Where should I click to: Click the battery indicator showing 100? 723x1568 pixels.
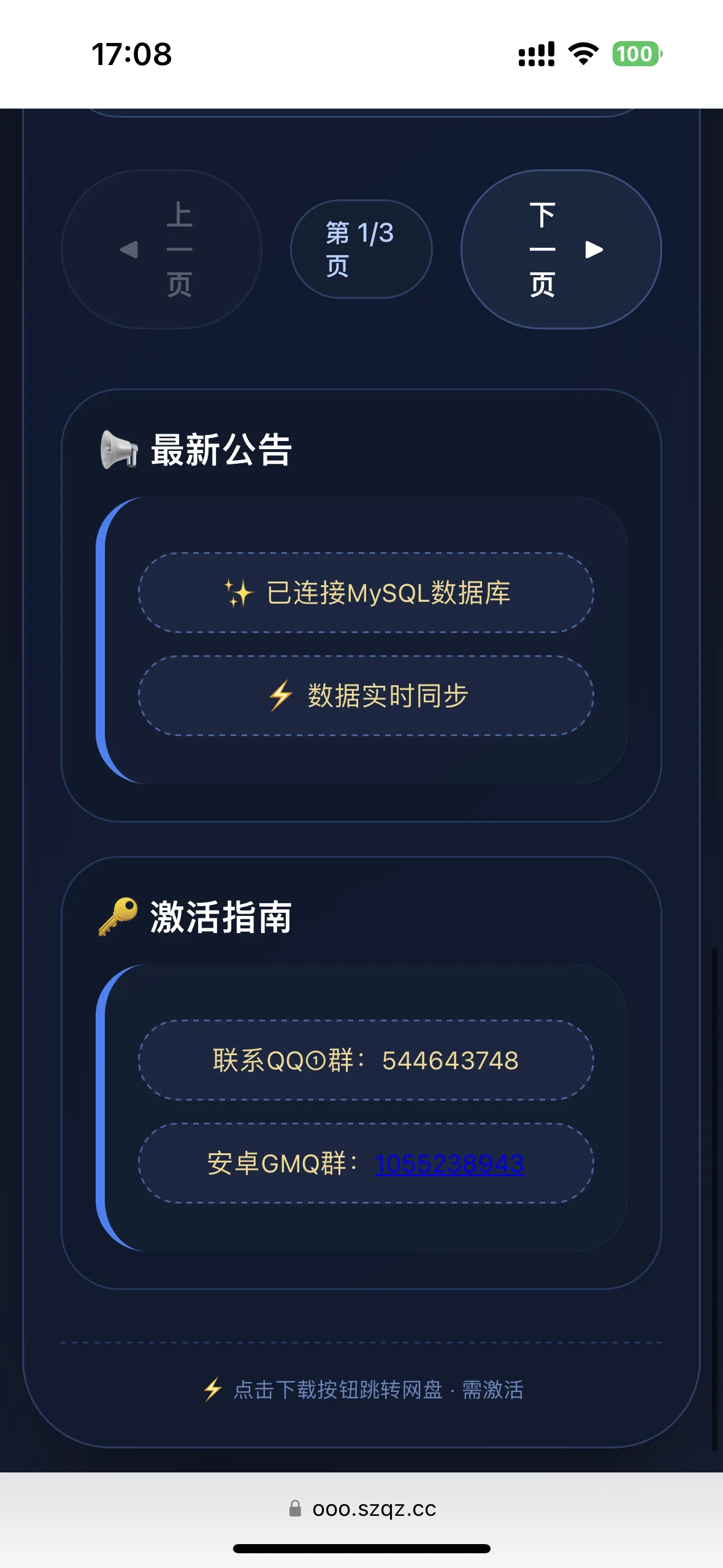[x=635, y=55]
